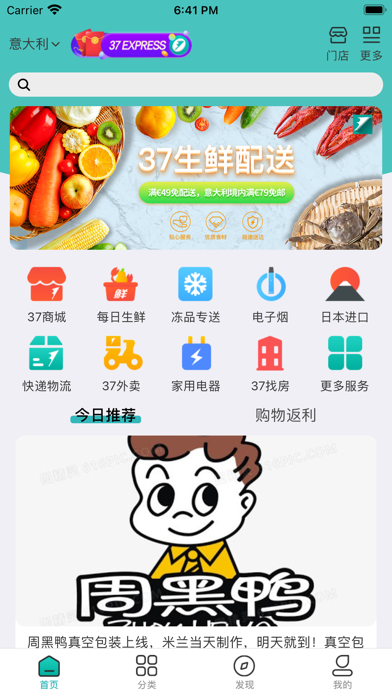The width and height of the screenshot is (392, 696).
Task: Open 快递物流 service
Action: (47, 364)
